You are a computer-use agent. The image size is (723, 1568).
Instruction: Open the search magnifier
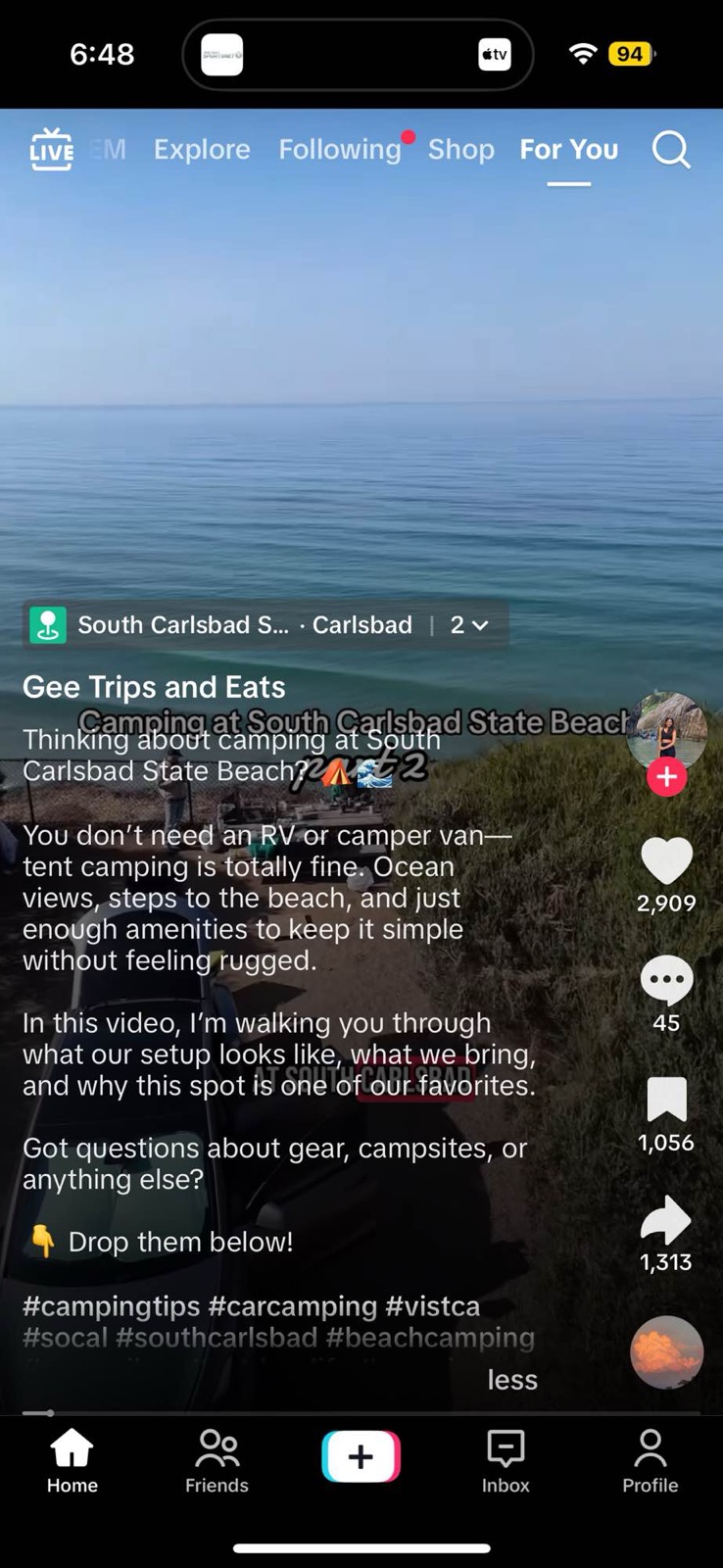(x=671, y=150)
